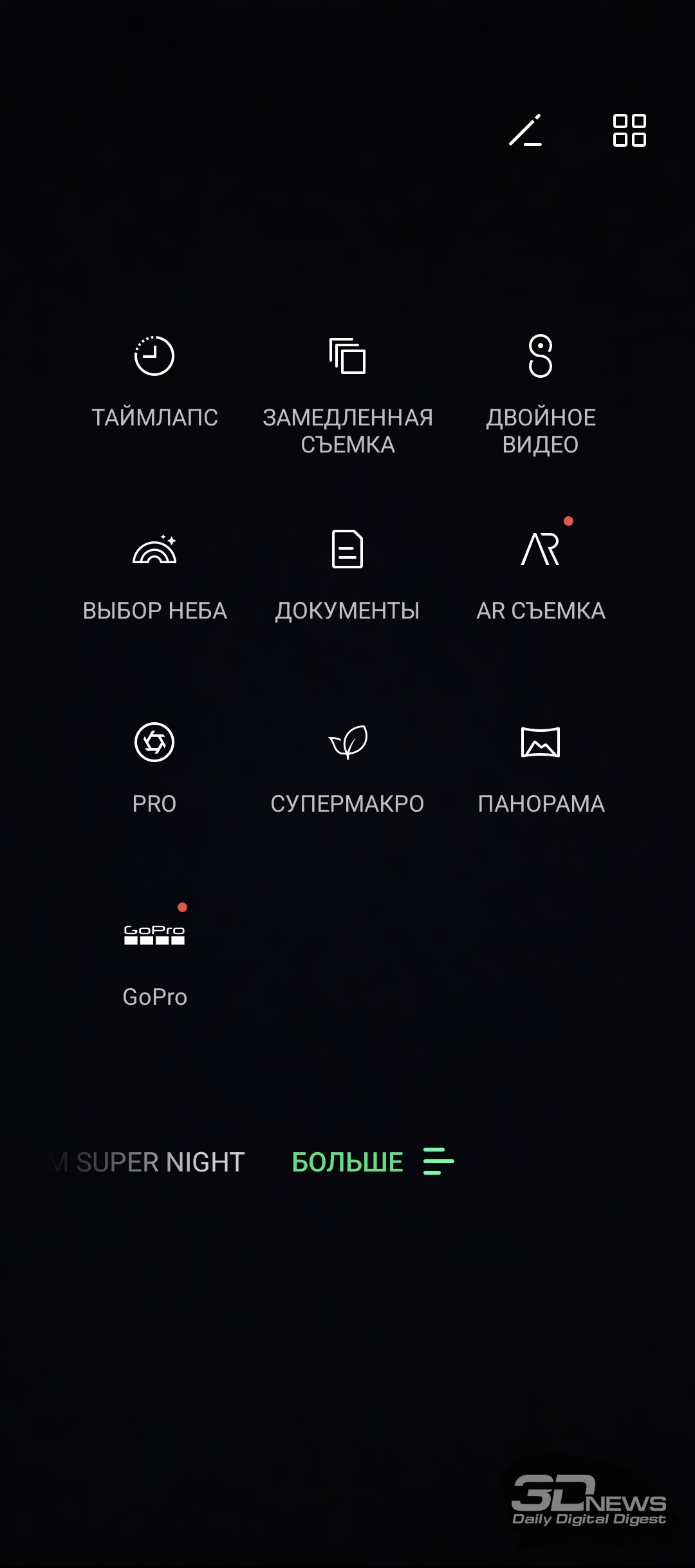This screenshot has height=1568, width=695.
Task: Open the grid layout icon
Action: [x=629, y=130]
